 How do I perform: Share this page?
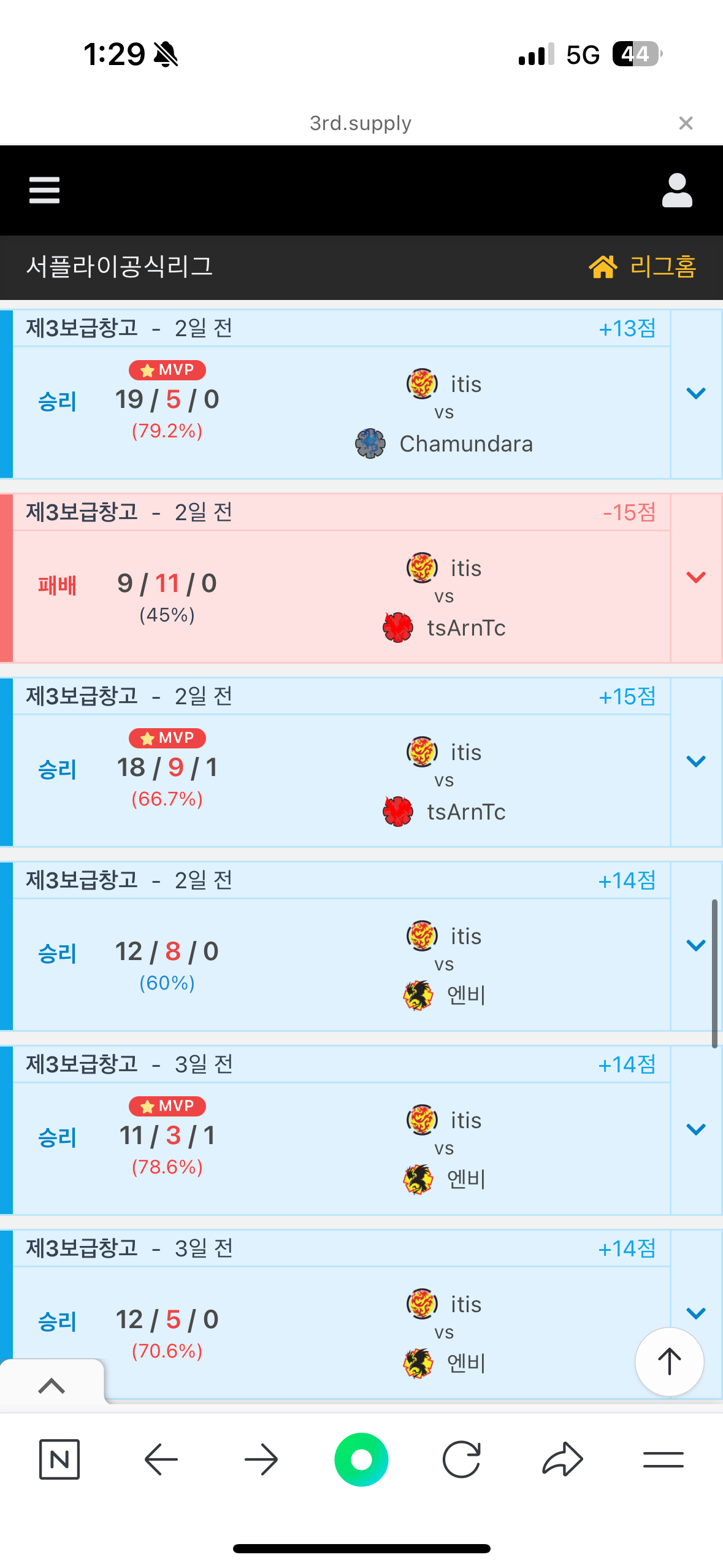point(562,1459)
